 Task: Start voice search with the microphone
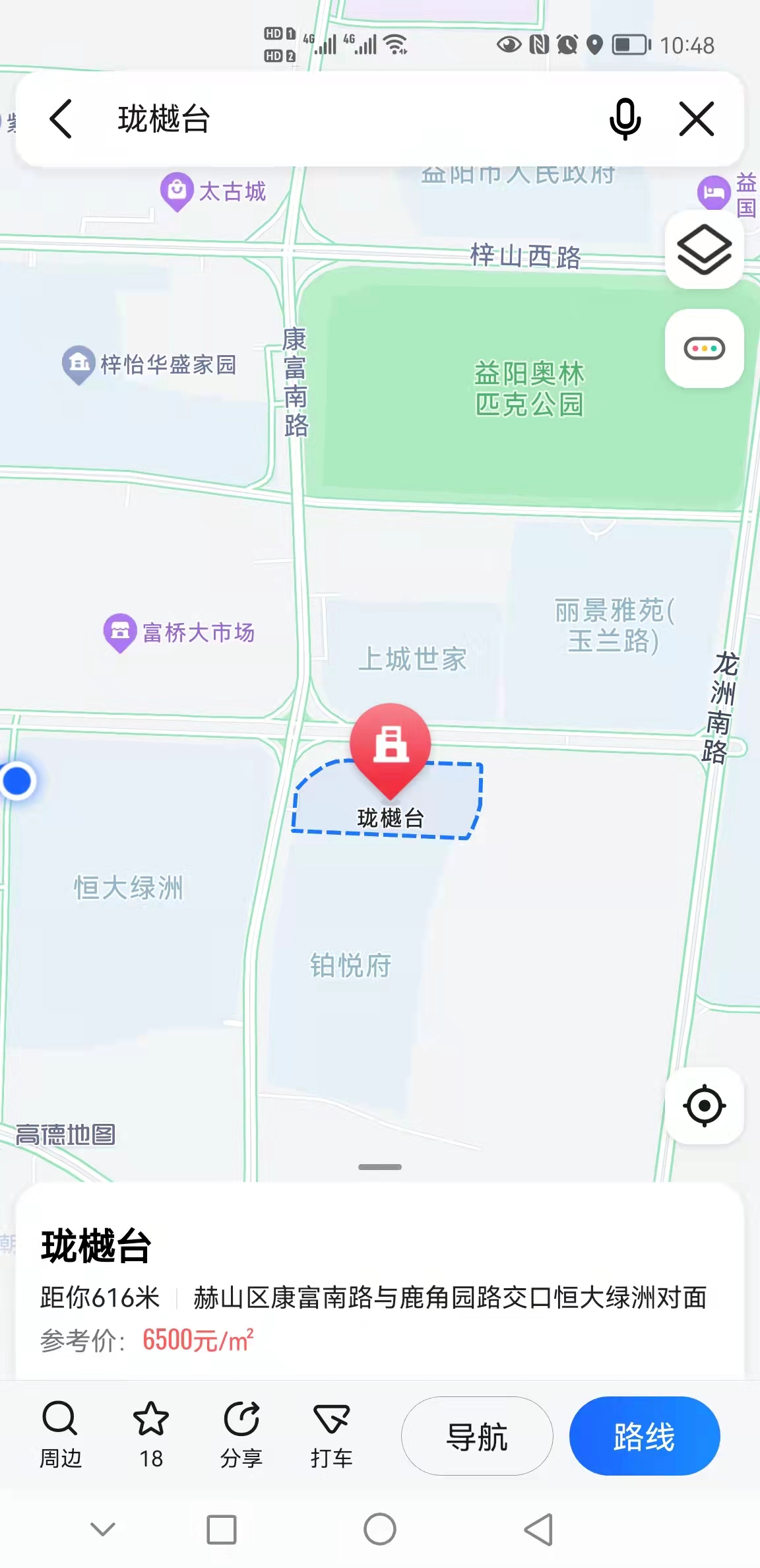pyautogui.click(x=624, y=119)
